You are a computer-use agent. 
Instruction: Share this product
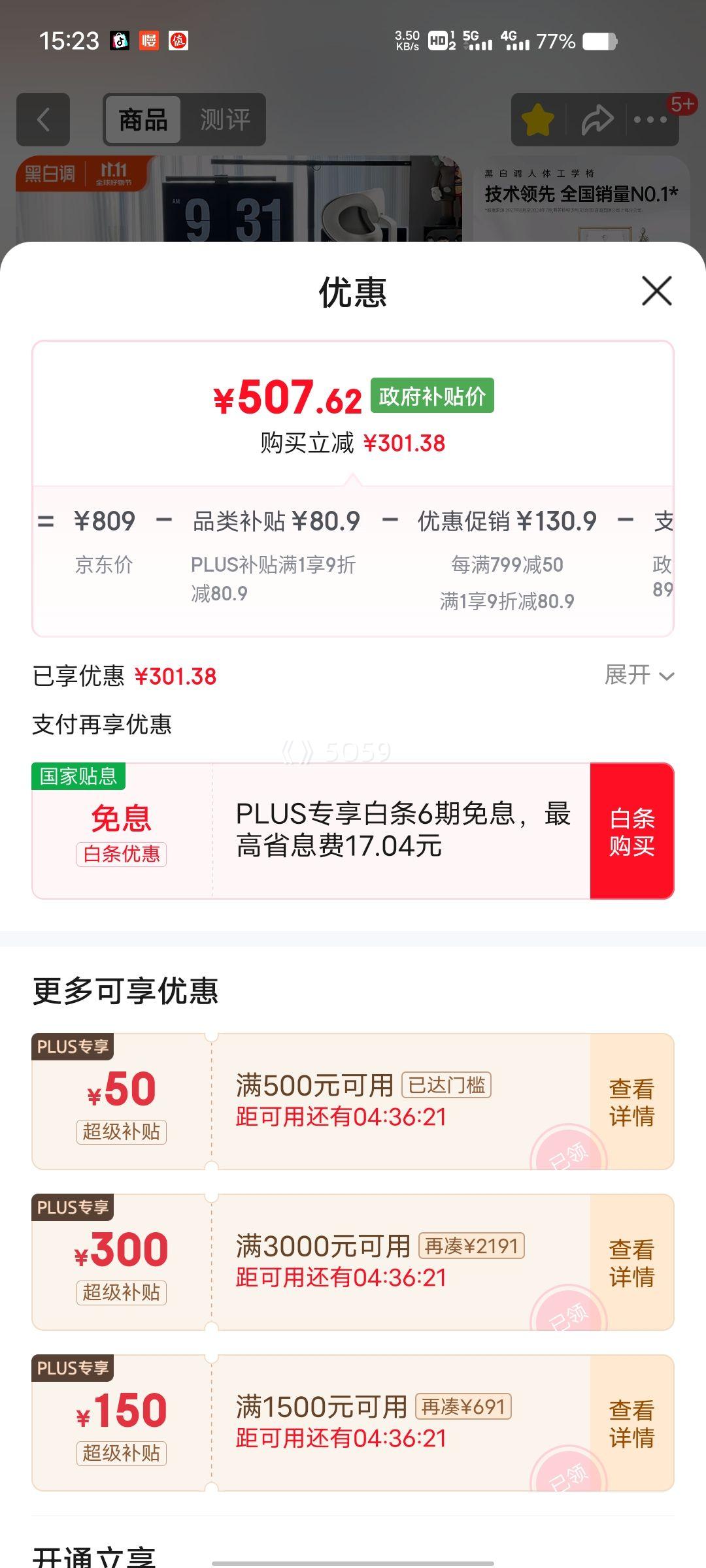597,120
